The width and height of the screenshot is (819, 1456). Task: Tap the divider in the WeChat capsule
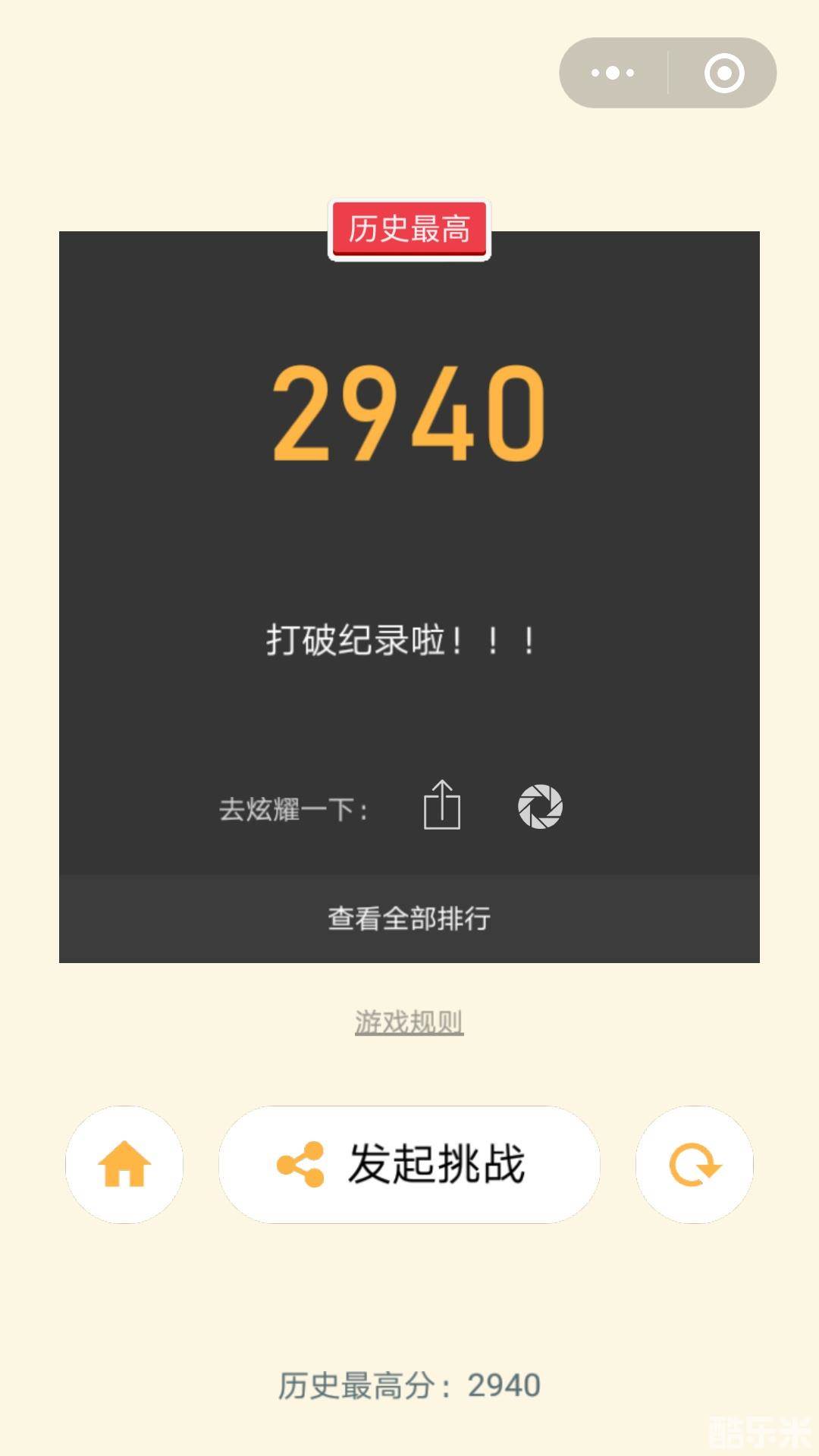click(667, 73)
